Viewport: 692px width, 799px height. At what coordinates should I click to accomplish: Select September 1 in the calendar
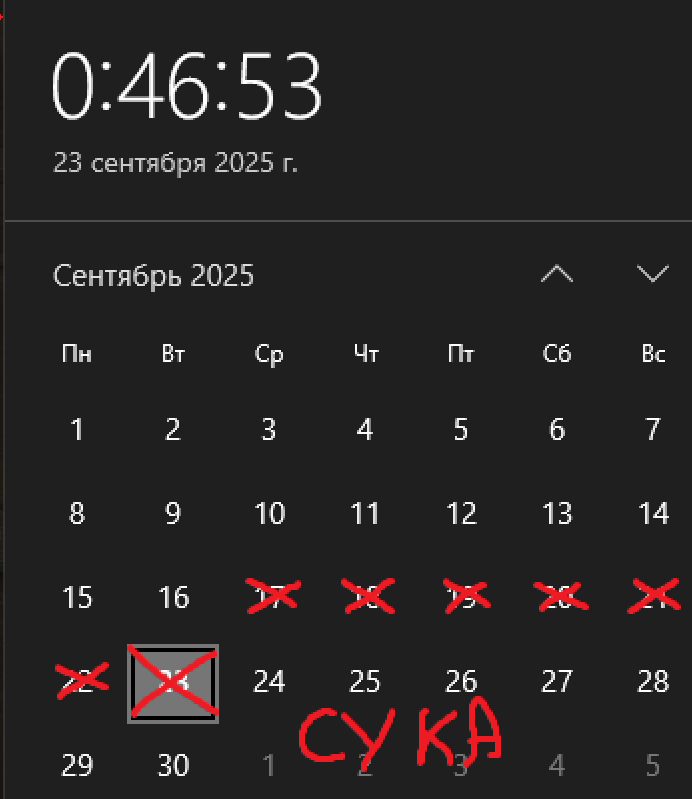coord(77,430)
